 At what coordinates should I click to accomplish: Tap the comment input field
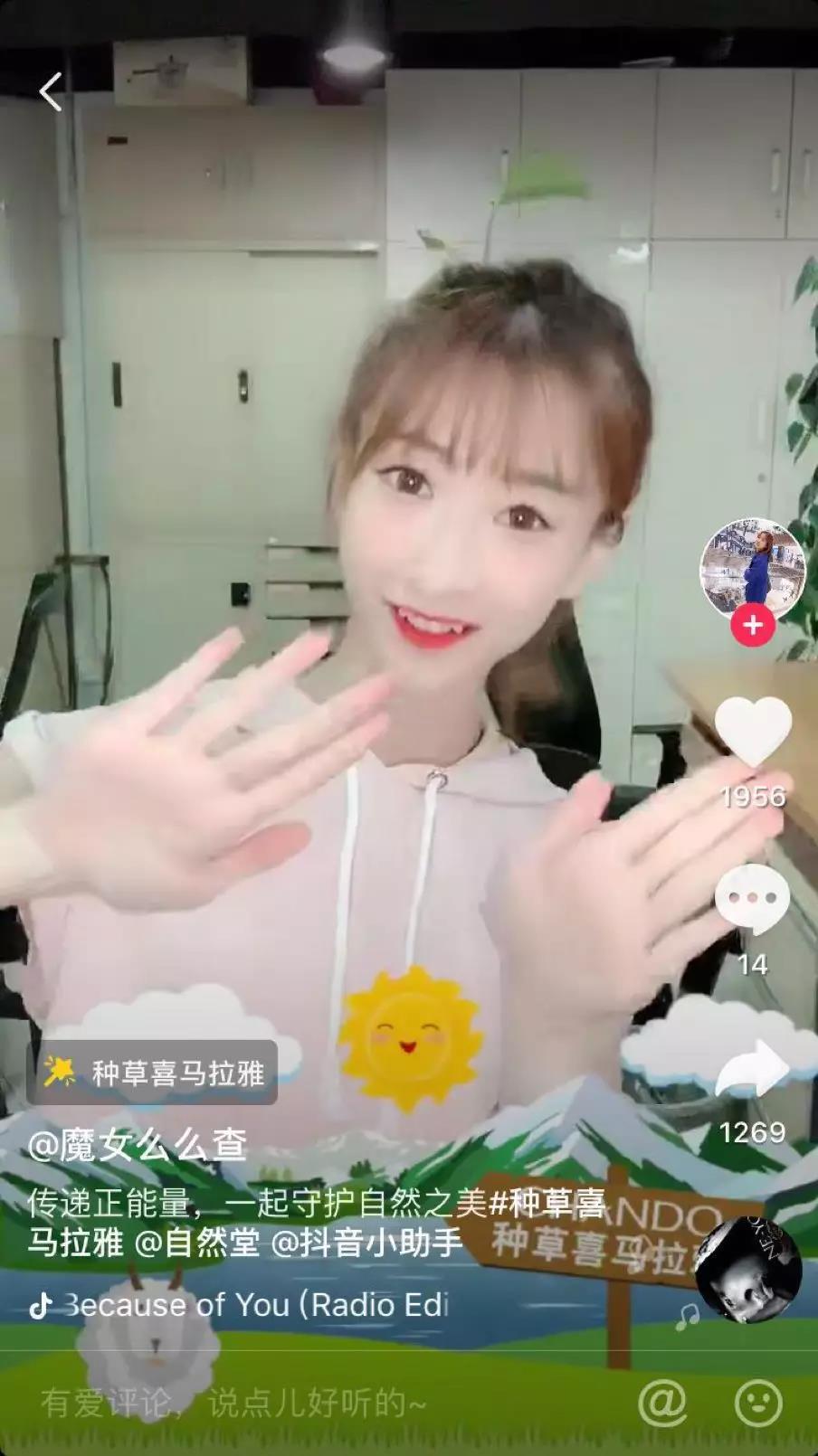tap(271, 1403)
